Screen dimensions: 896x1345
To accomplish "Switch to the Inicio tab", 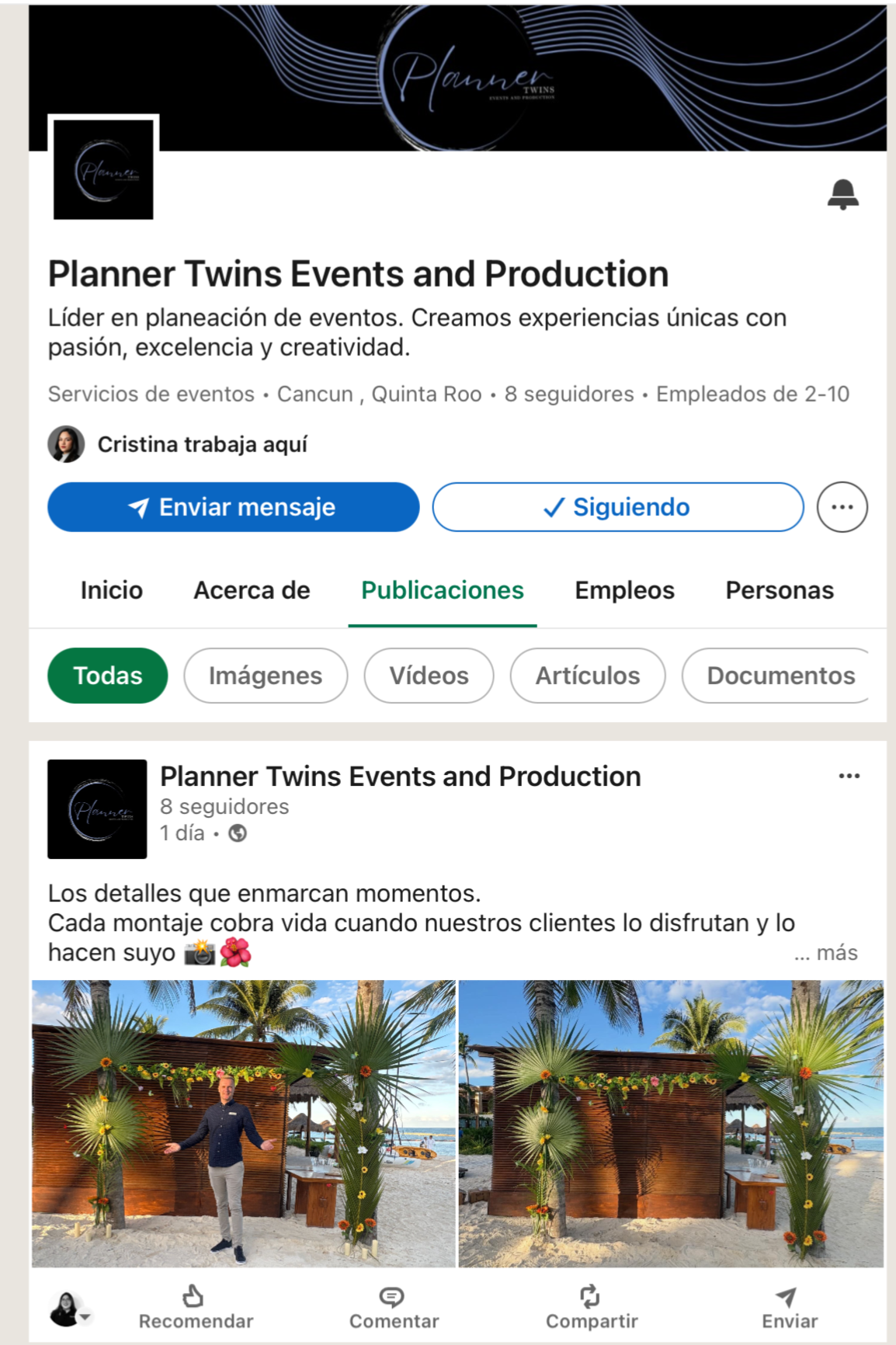I will pos(112,590).
